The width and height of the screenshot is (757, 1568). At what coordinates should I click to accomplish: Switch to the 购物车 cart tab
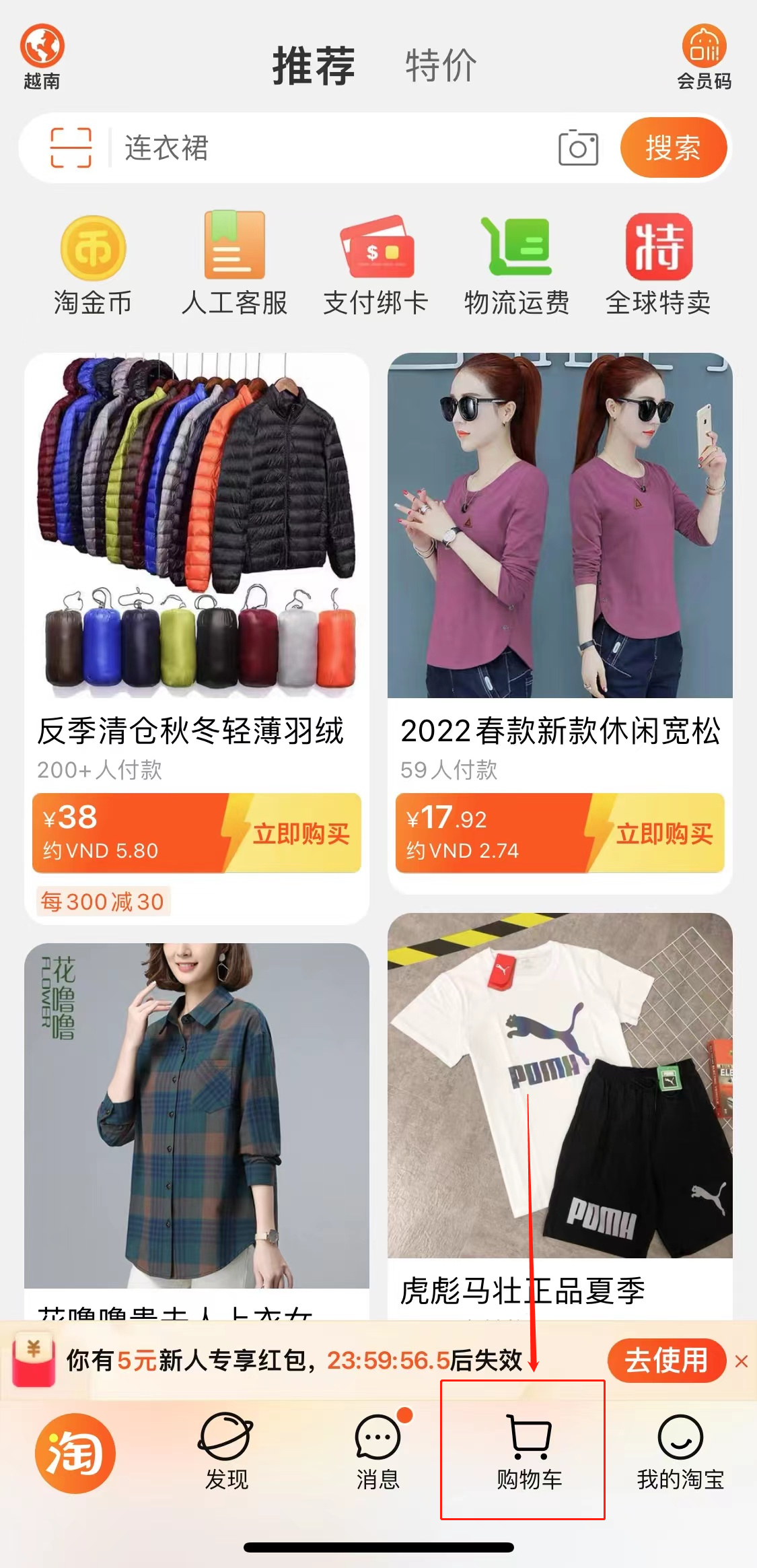point(529,1451)
